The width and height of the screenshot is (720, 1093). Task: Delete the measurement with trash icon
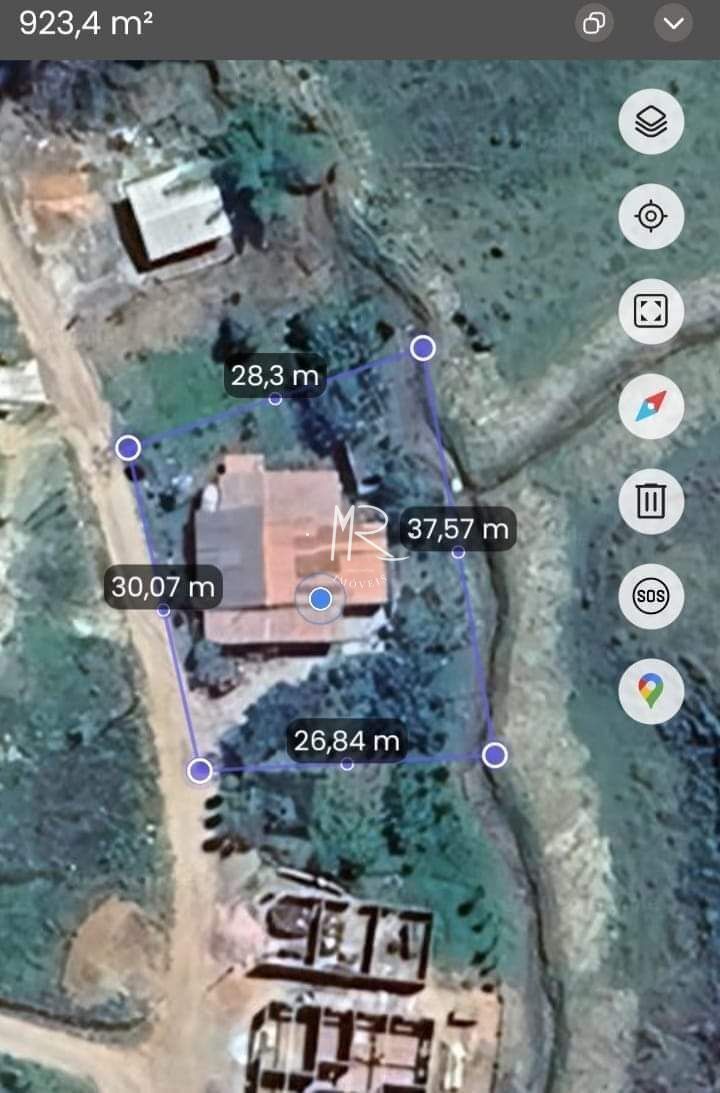pyautogui.click(x=651, y=500)
